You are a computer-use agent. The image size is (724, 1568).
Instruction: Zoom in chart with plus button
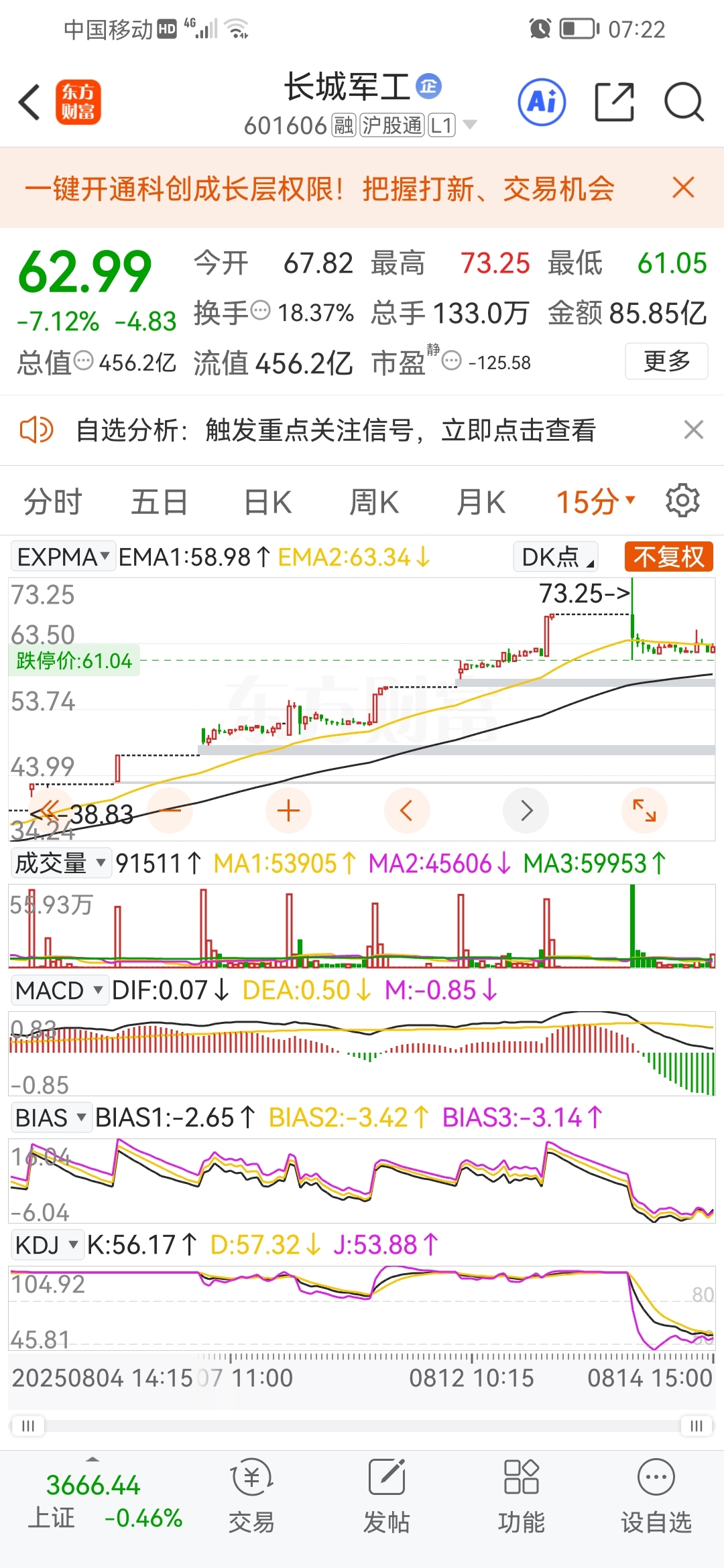(288, 811)
